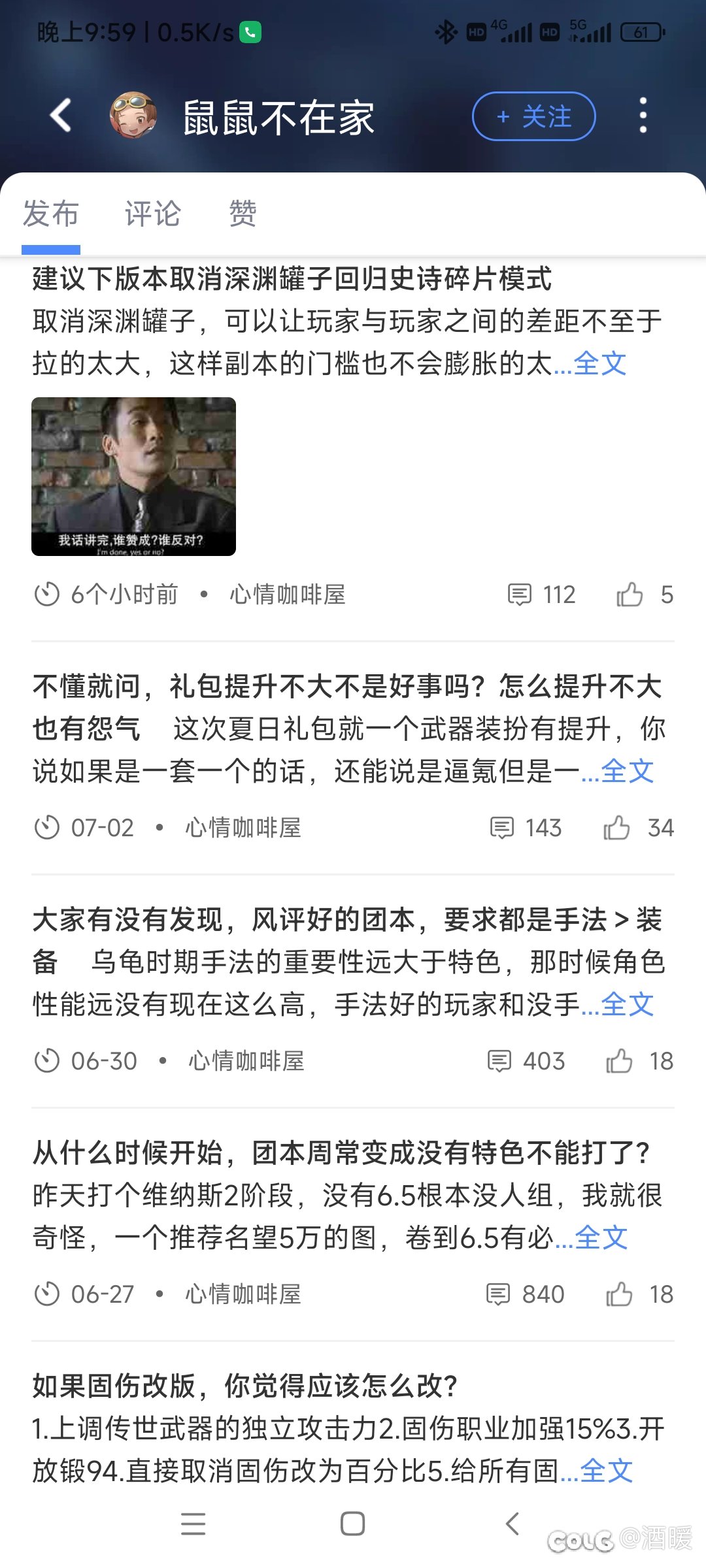Expand 全文 of the 礼包提升不大 post
The image size is (706, 1568).
627,771
